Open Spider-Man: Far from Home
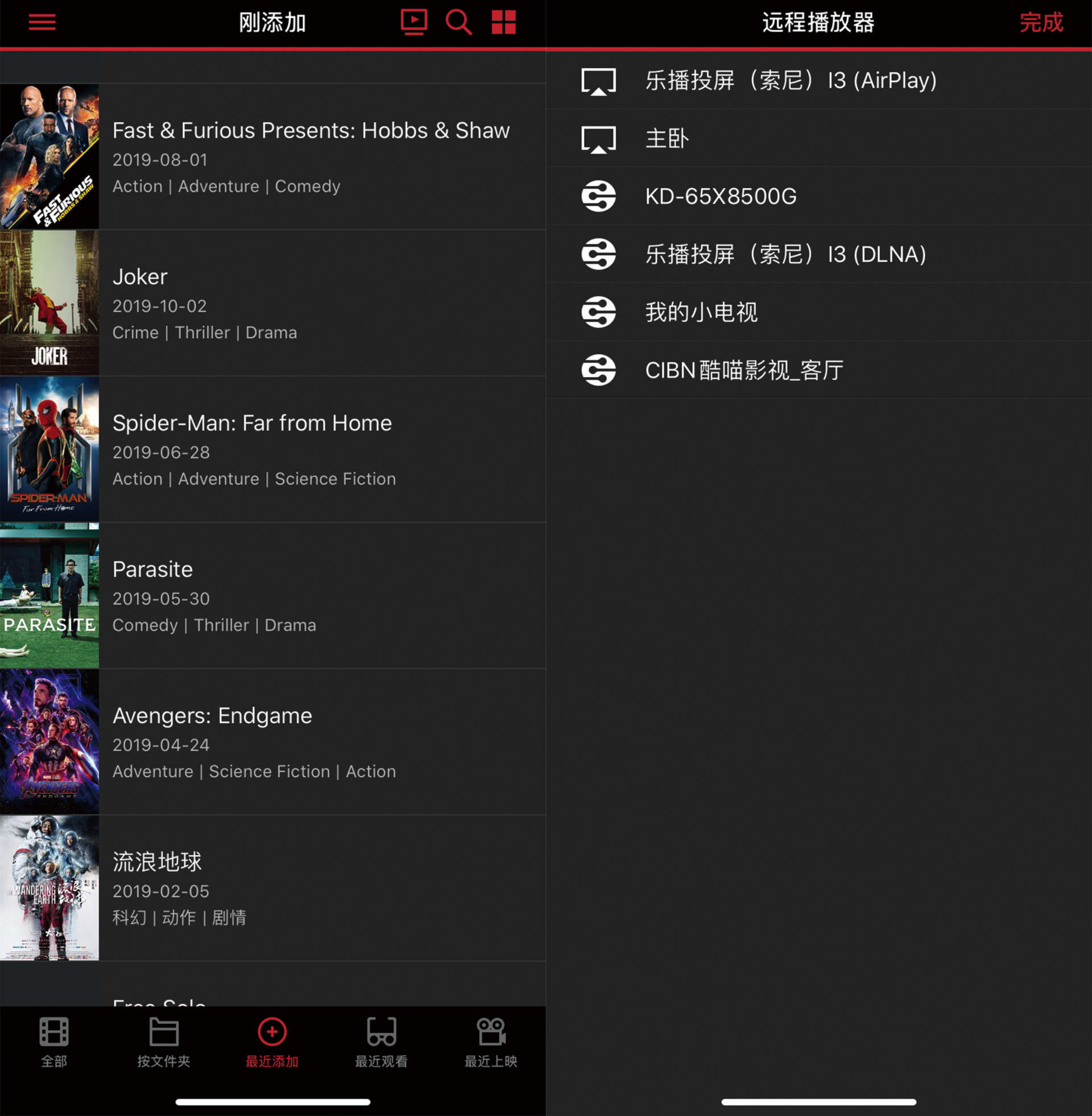Screen dimensions: 1092x1116 click(x=272, y=449)
